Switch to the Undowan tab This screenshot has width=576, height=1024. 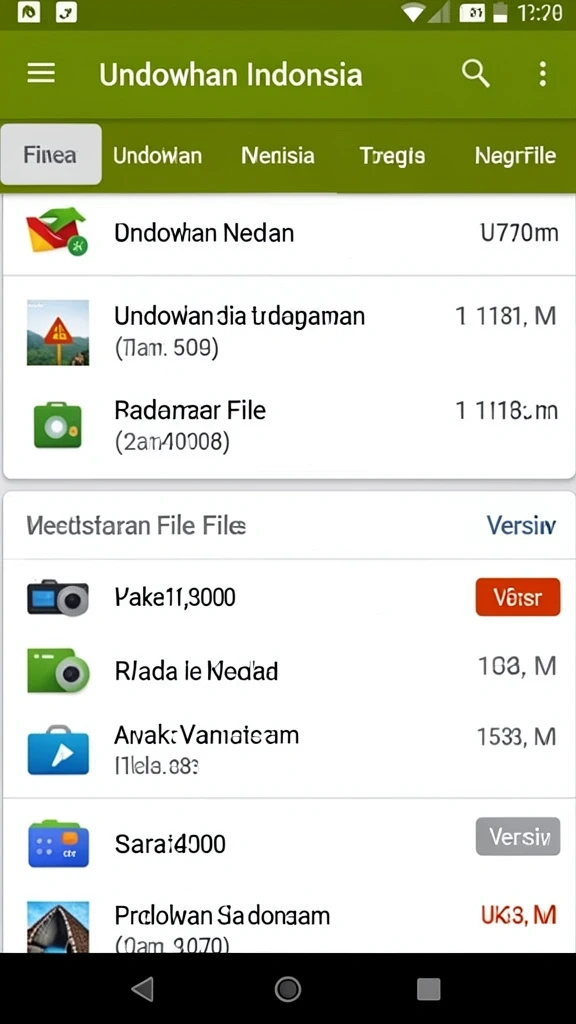(157, 155)
